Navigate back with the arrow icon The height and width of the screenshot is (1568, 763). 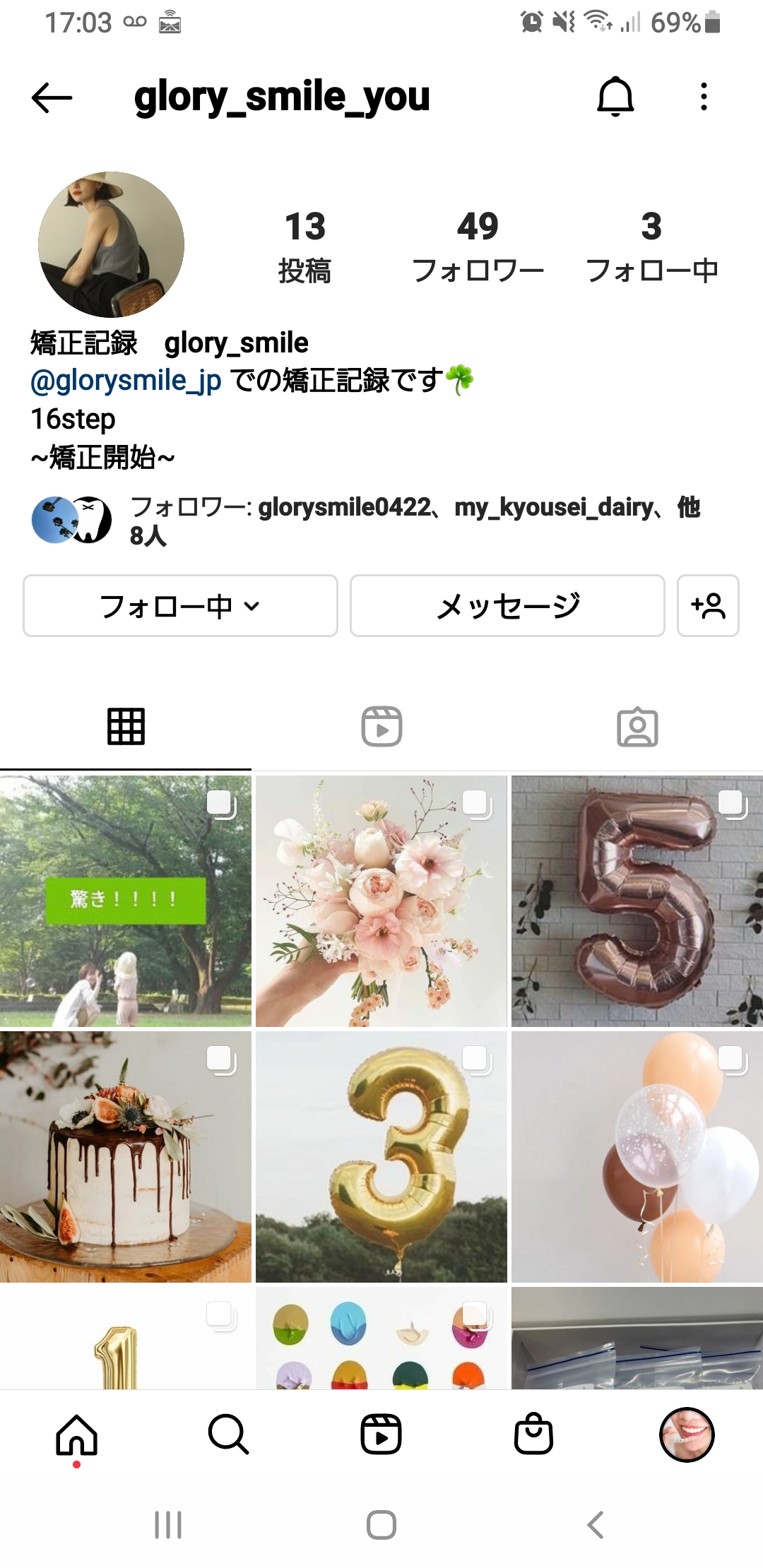tap(51, 99)
